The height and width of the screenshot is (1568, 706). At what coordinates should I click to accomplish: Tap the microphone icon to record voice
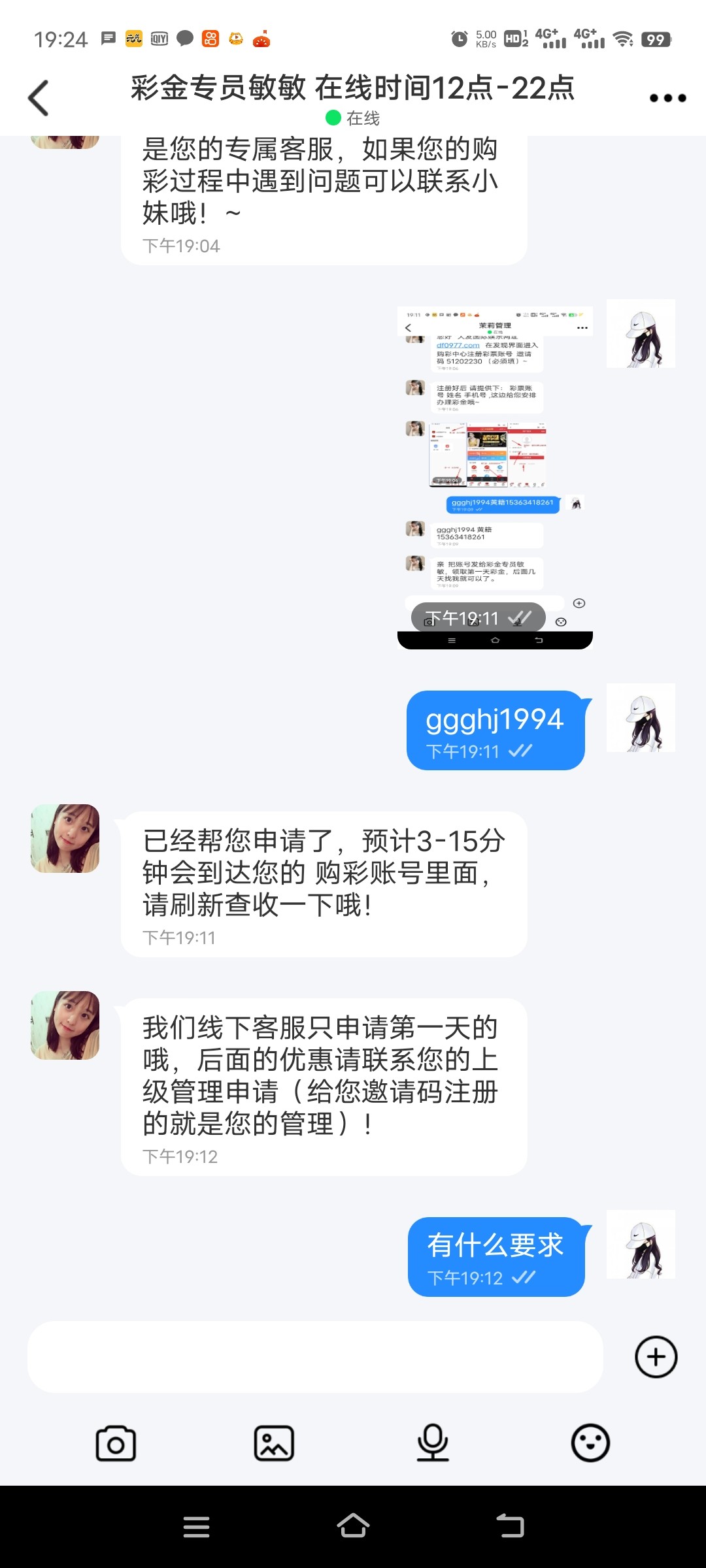(433, 1445)
